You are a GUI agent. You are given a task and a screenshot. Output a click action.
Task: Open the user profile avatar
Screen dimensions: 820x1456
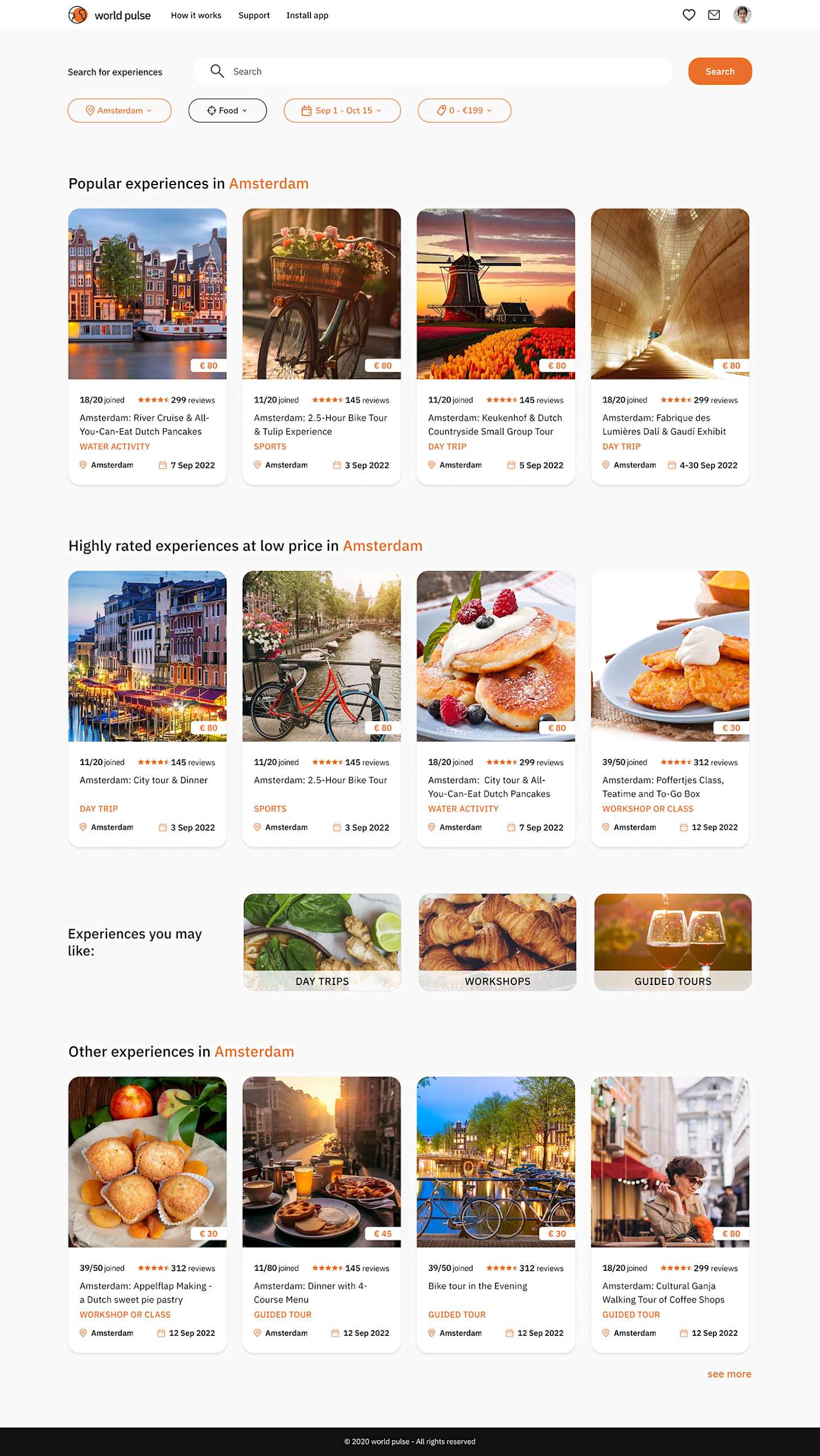(742, 15)
